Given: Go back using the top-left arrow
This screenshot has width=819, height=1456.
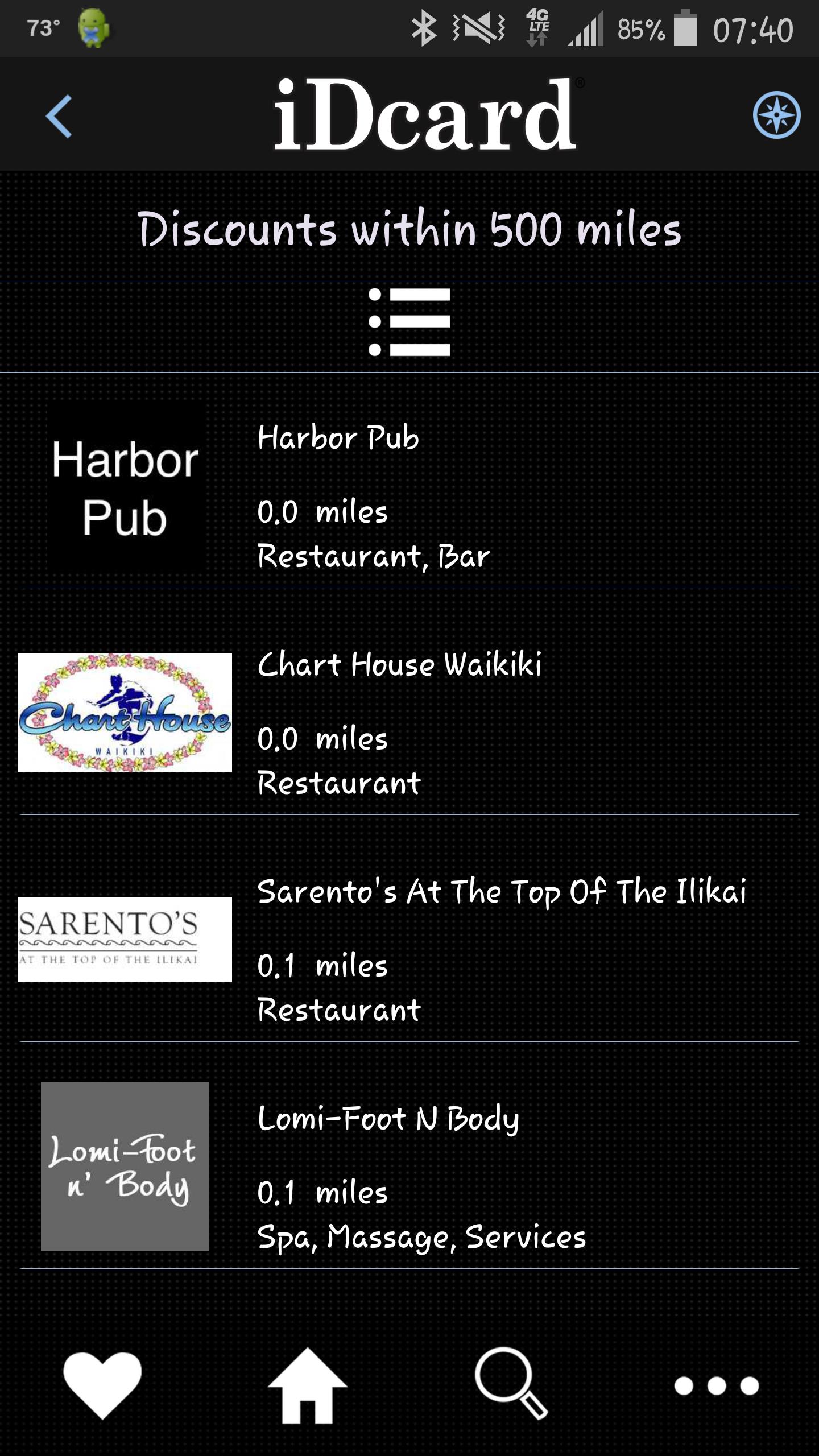Looking at the screenshot, I should click(60, 116).
